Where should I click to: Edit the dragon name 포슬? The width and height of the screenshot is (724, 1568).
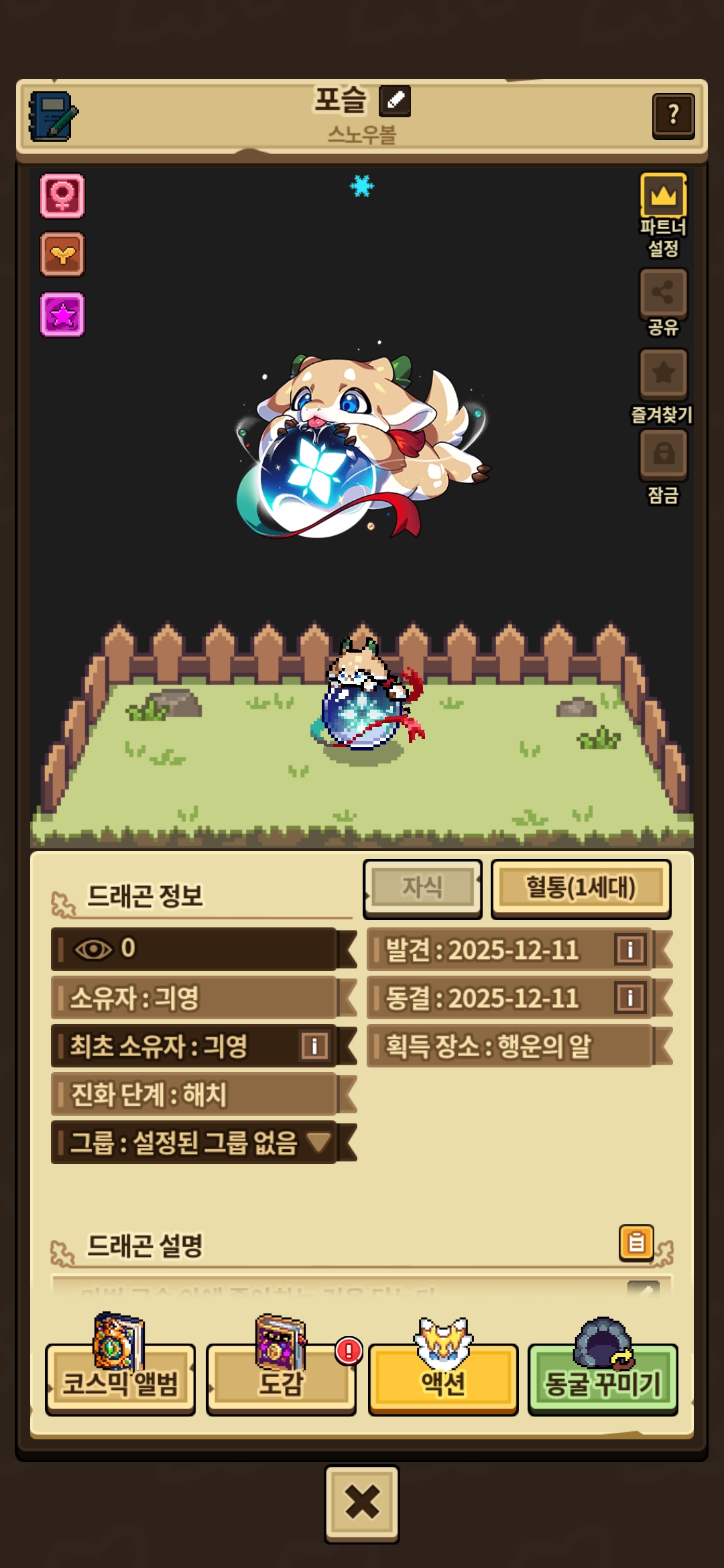click(x=395, y=101)
